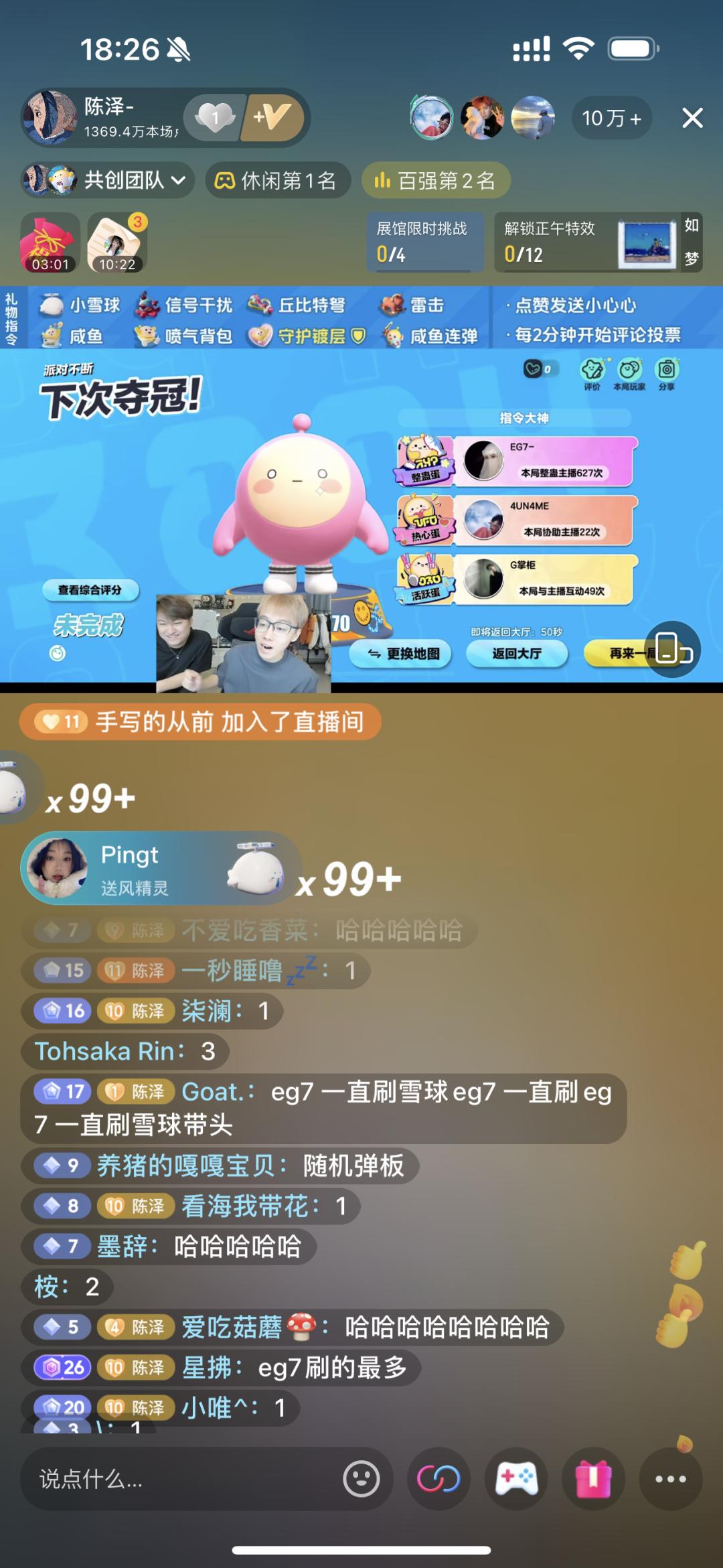Open the gift panel

click(594, 1479)
